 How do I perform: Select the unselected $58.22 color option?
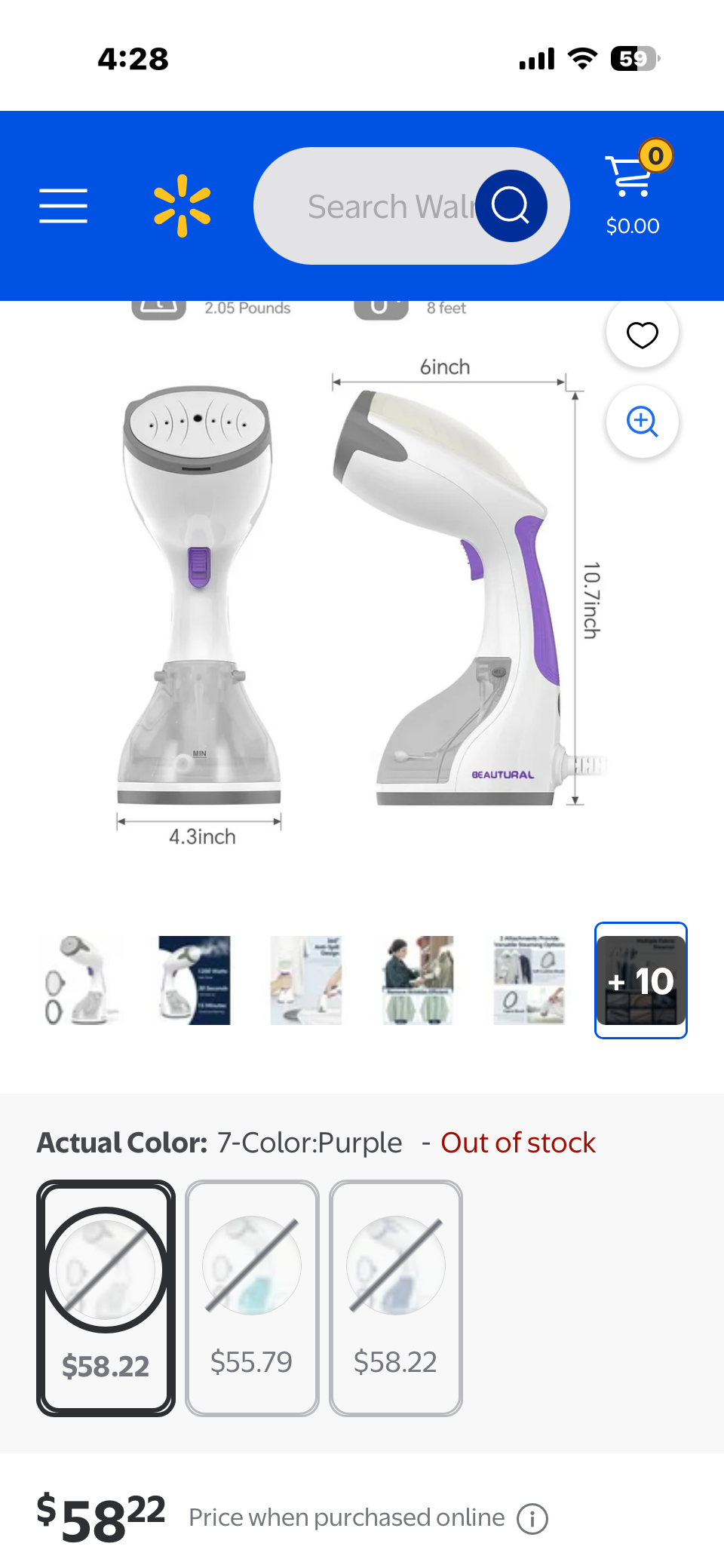(396, 1297)
